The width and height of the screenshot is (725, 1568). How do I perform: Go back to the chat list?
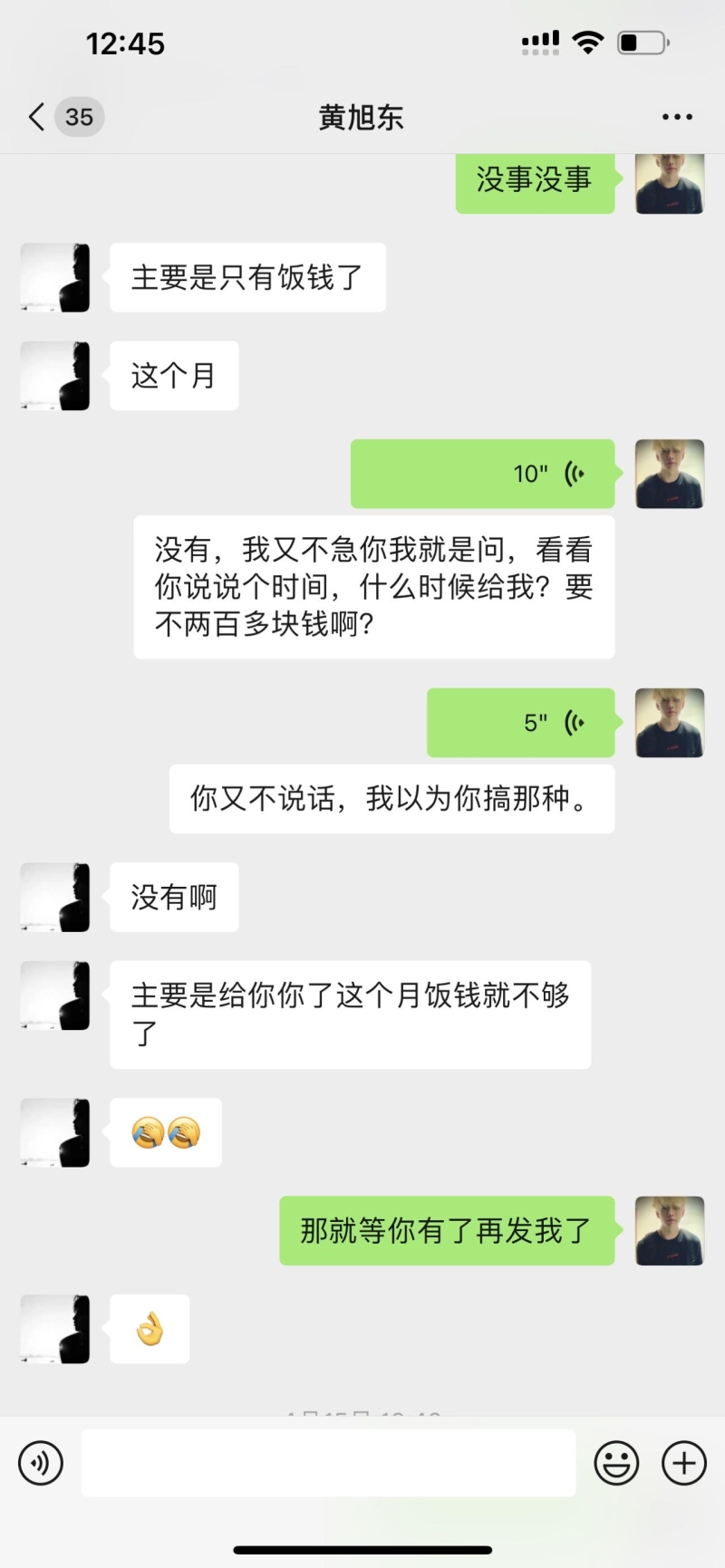tap(38, 117)
